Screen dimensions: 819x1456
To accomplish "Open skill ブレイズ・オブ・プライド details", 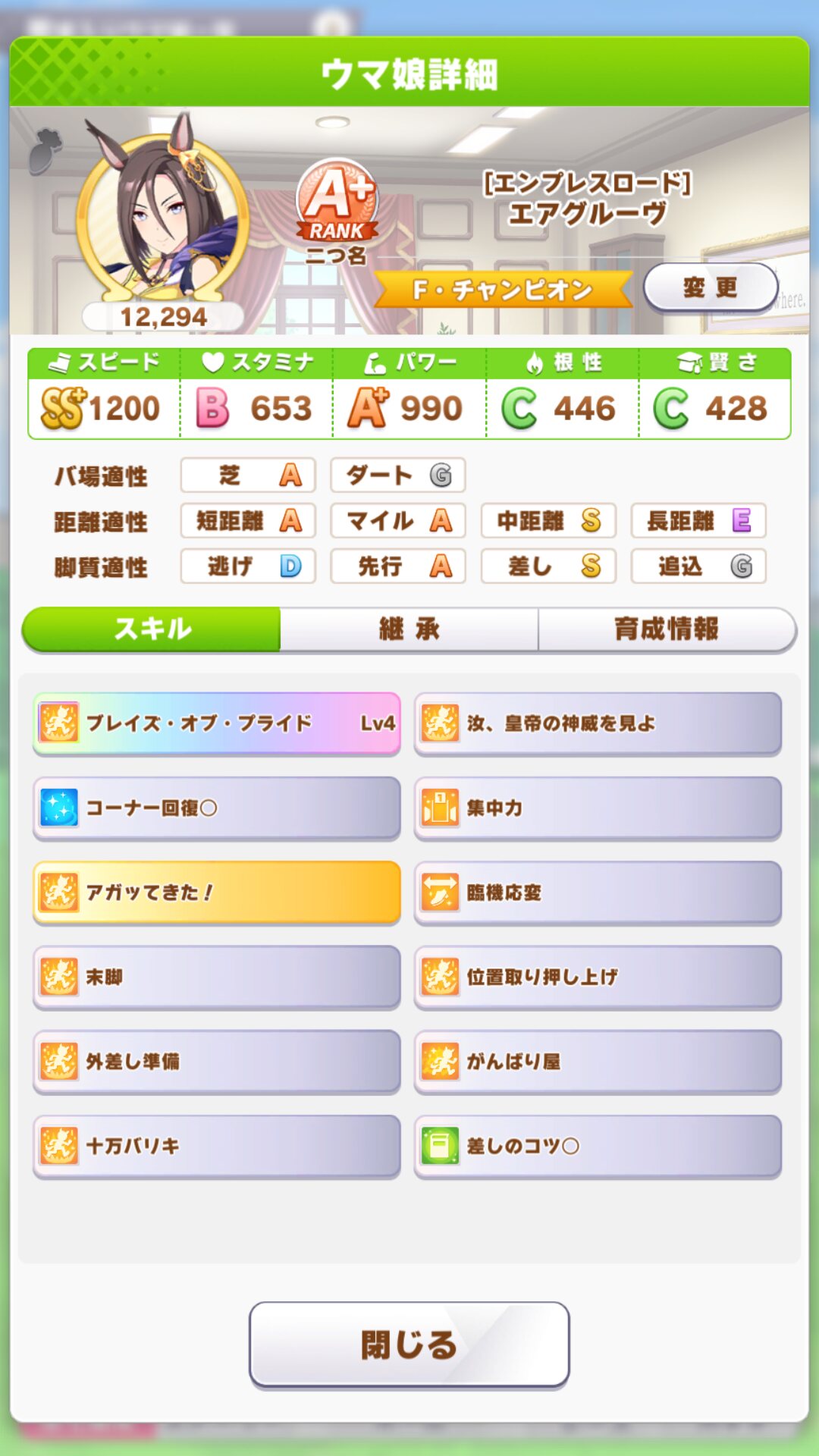I will click(216, 723).
